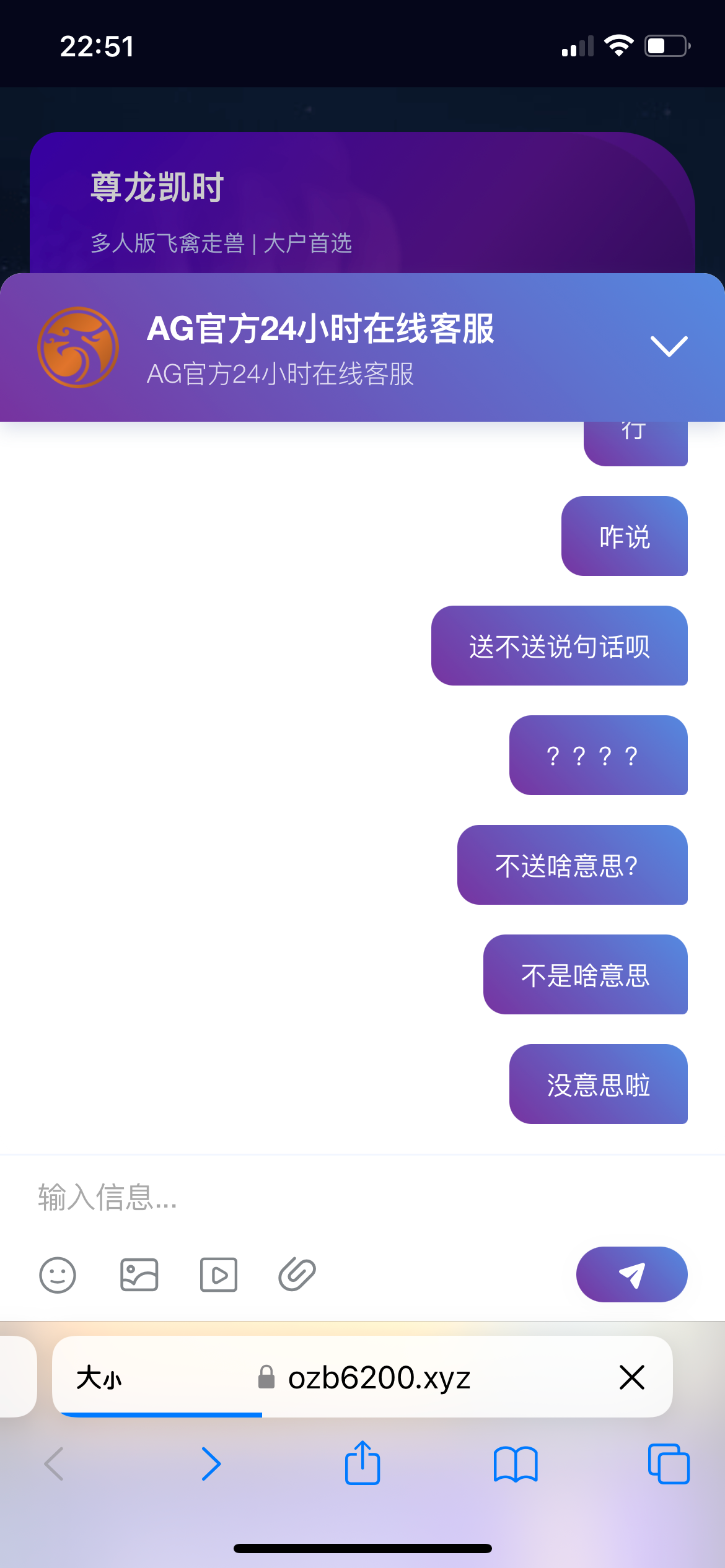Open the emoji picker in the chat toolbar

click(x=58, y=1274)
